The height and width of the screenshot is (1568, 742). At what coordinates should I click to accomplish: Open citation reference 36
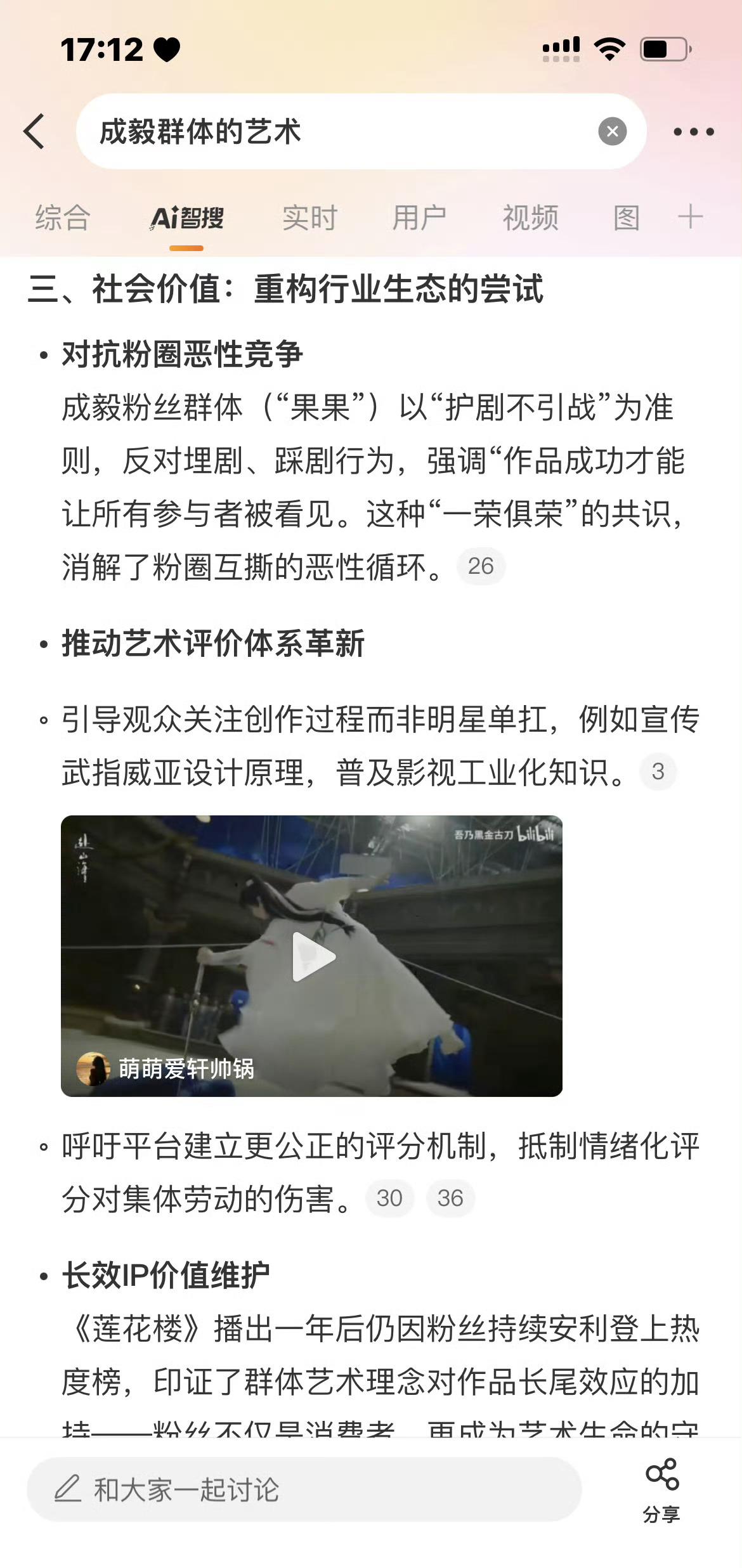pos(450,1198)
